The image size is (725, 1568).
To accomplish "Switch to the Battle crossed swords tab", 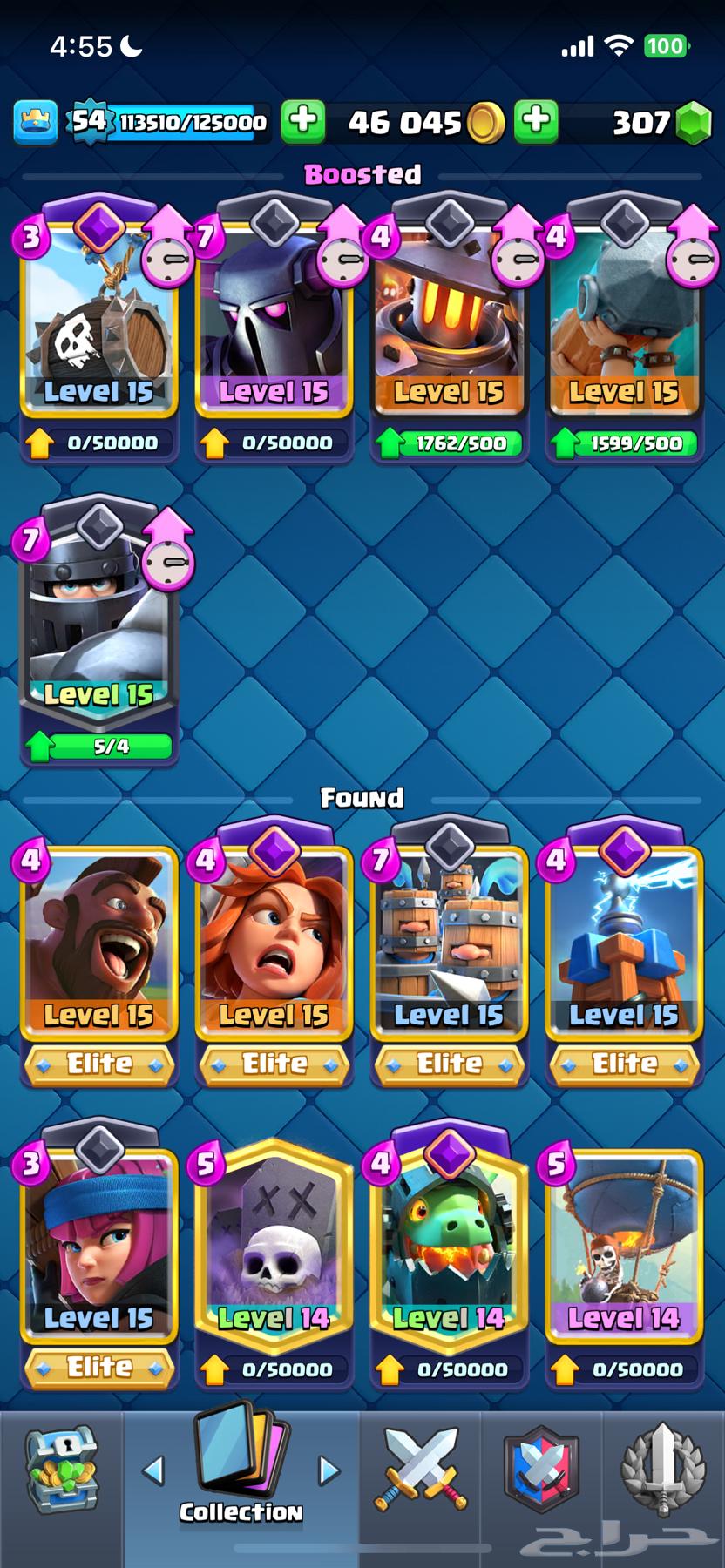I will point(421,1470).
